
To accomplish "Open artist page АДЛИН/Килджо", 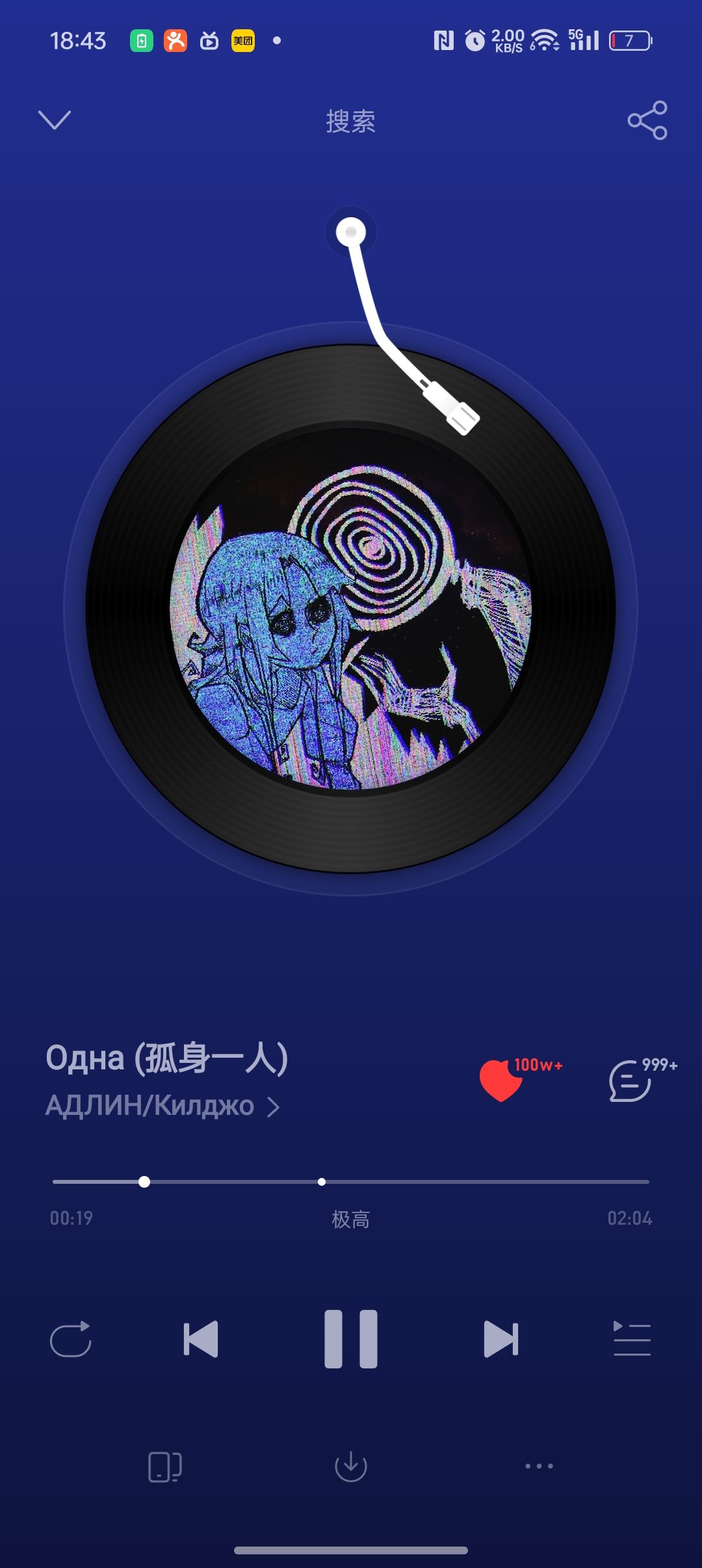I will point(161,1106).
